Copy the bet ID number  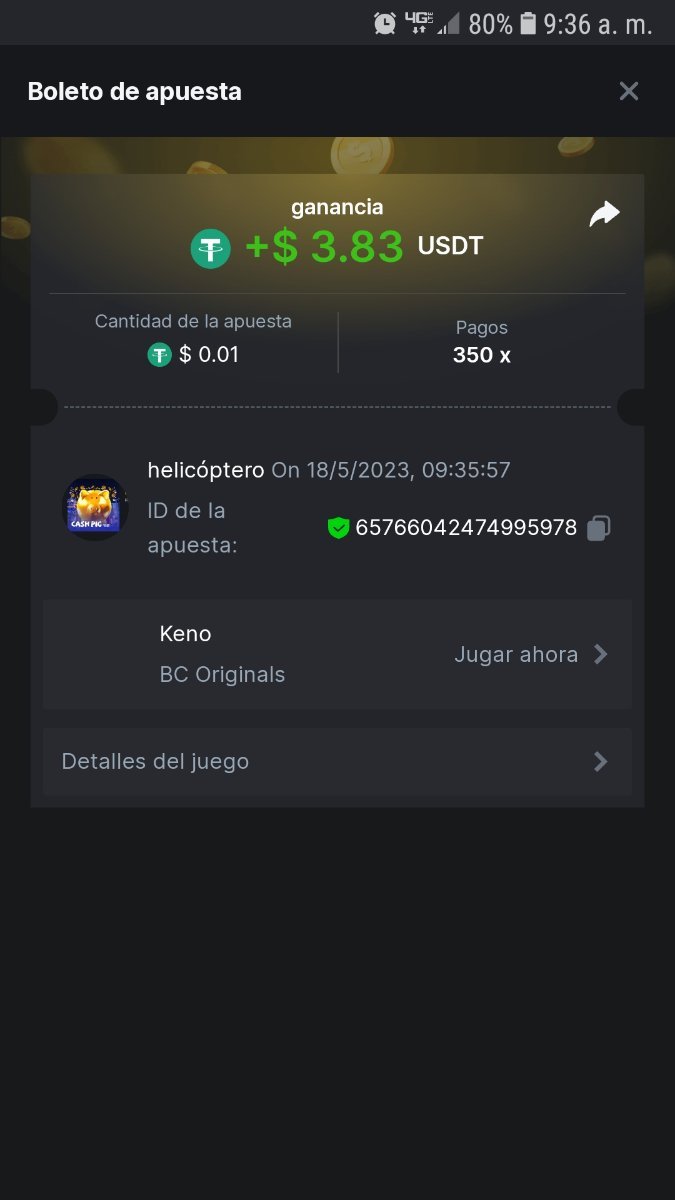click(598, 528)
